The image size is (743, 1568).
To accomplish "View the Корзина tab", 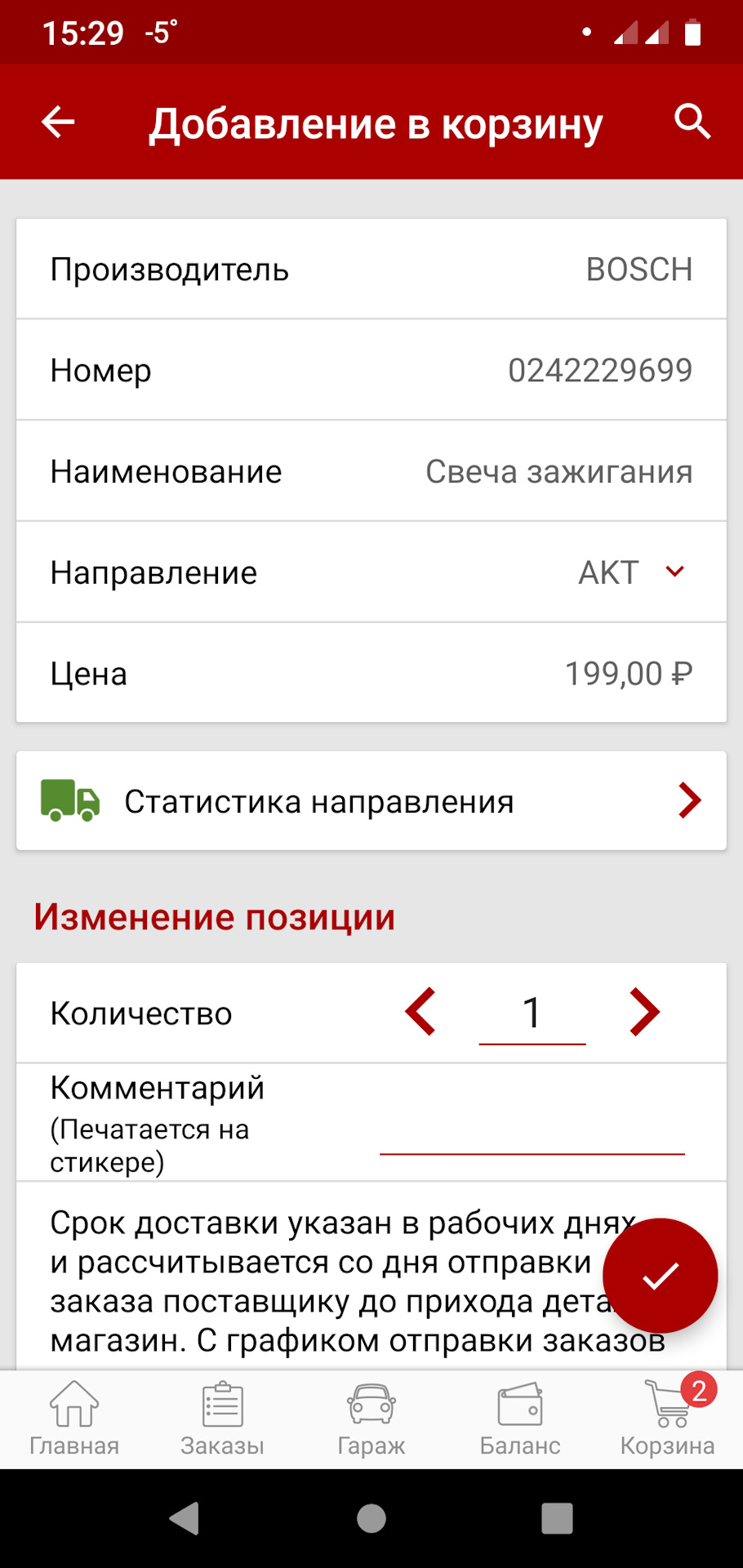I will click(668, 1419).
